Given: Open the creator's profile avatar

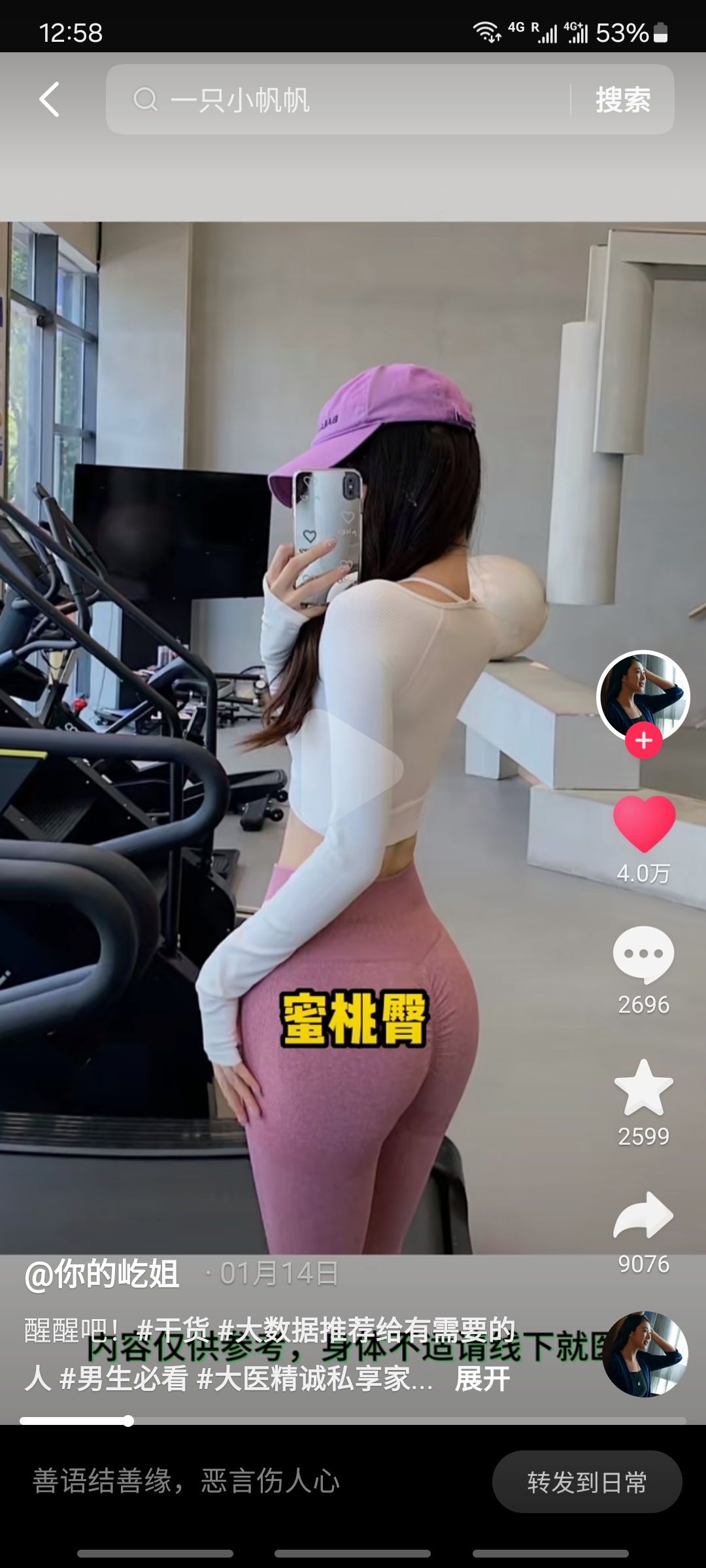Looking at the screenshot, I should point(643,695).
